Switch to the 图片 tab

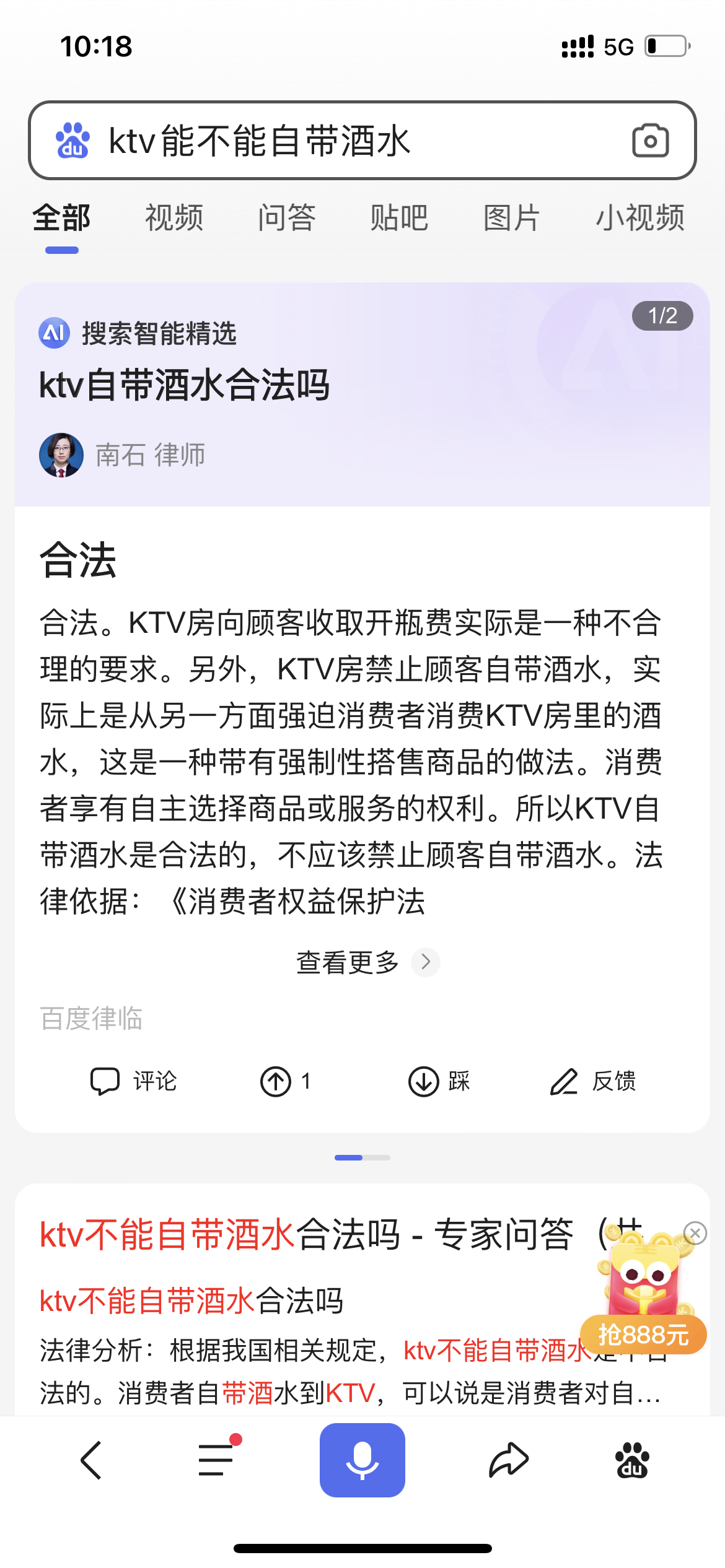pyautogui.click(x=512, y=218)
